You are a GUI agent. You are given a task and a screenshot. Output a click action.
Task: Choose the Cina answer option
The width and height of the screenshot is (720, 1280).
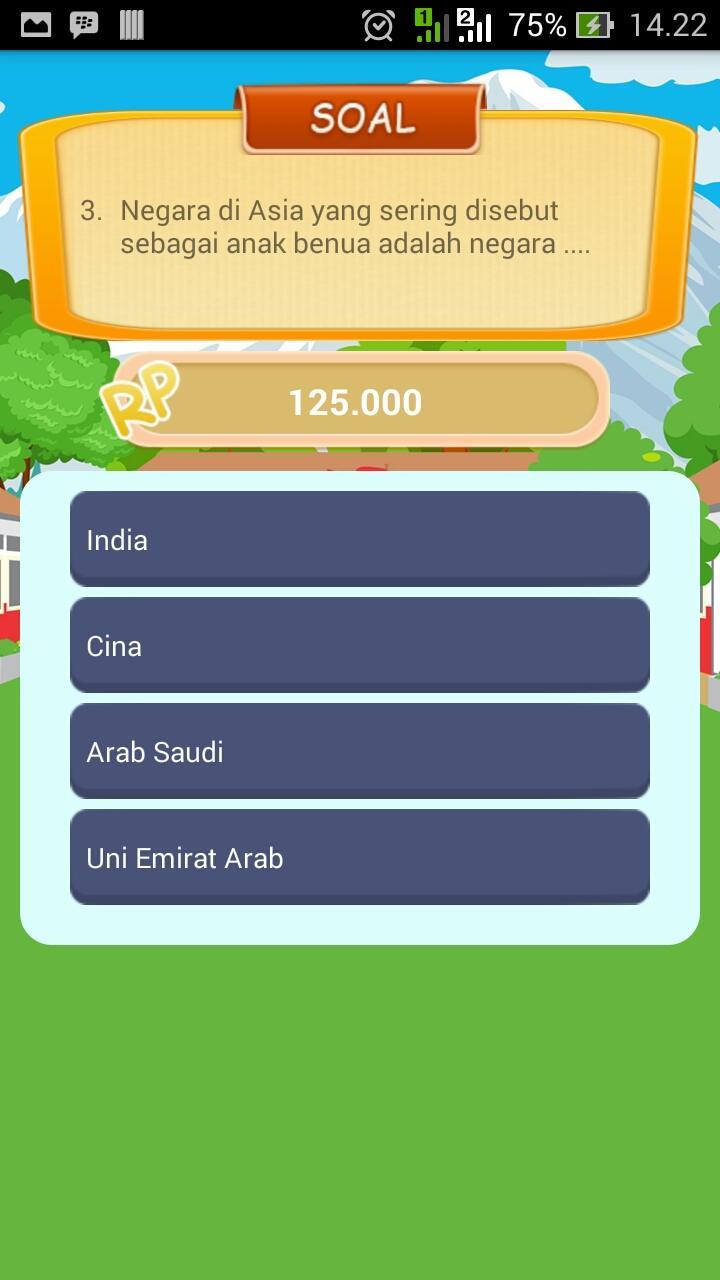pos(360,645)
